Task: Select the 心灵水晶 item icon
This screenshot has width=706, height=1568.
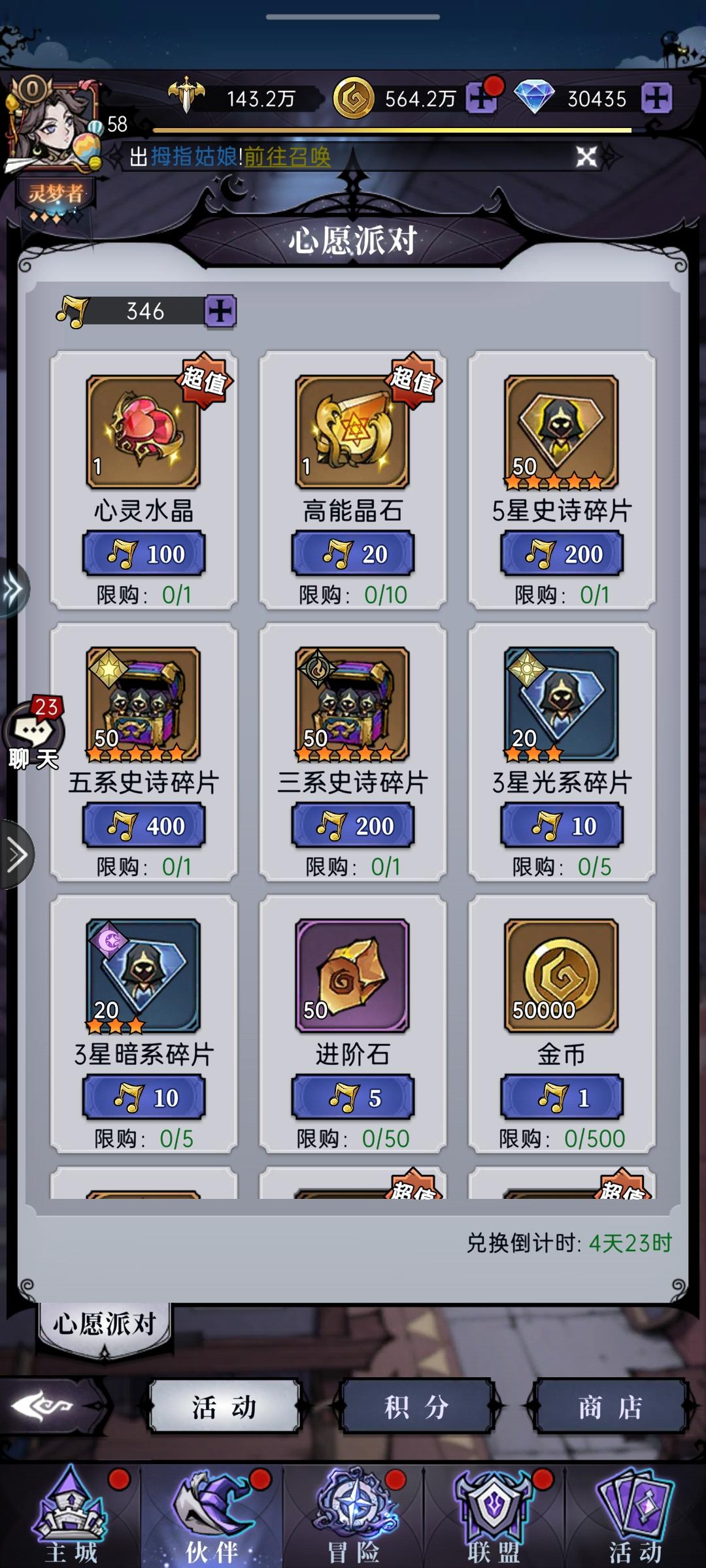Action: [x=143, y=428]
